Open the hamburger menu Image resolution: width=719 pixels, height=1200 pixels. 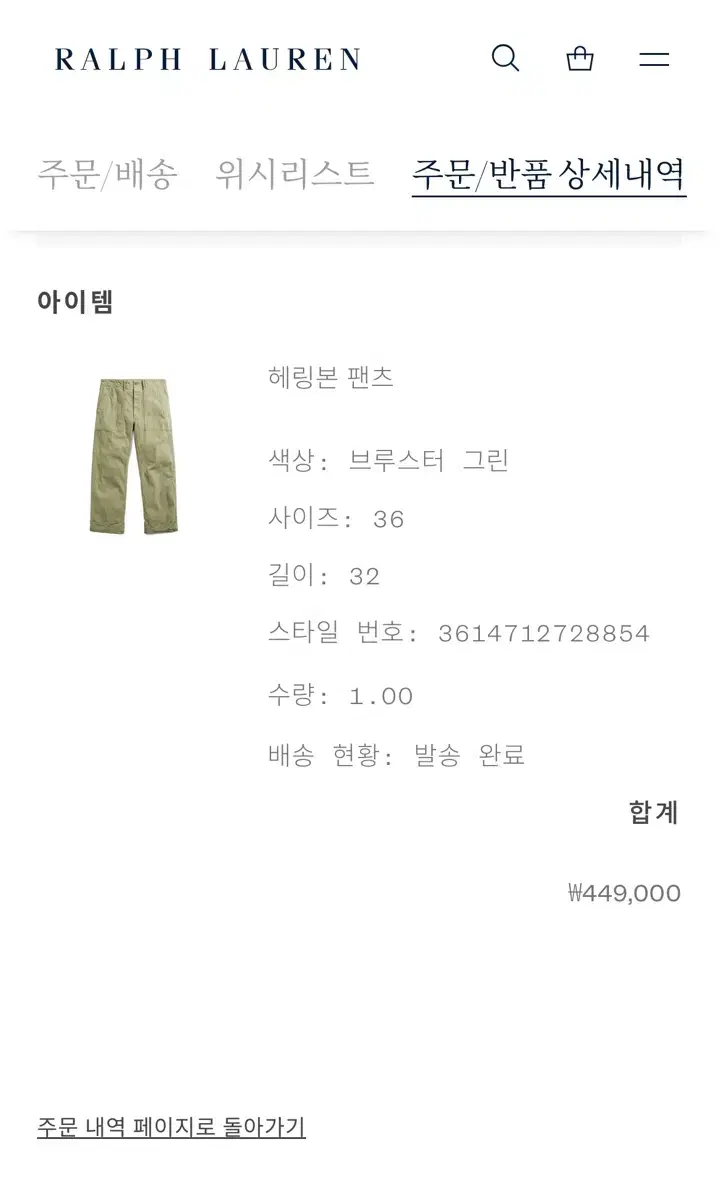[654, 59]
